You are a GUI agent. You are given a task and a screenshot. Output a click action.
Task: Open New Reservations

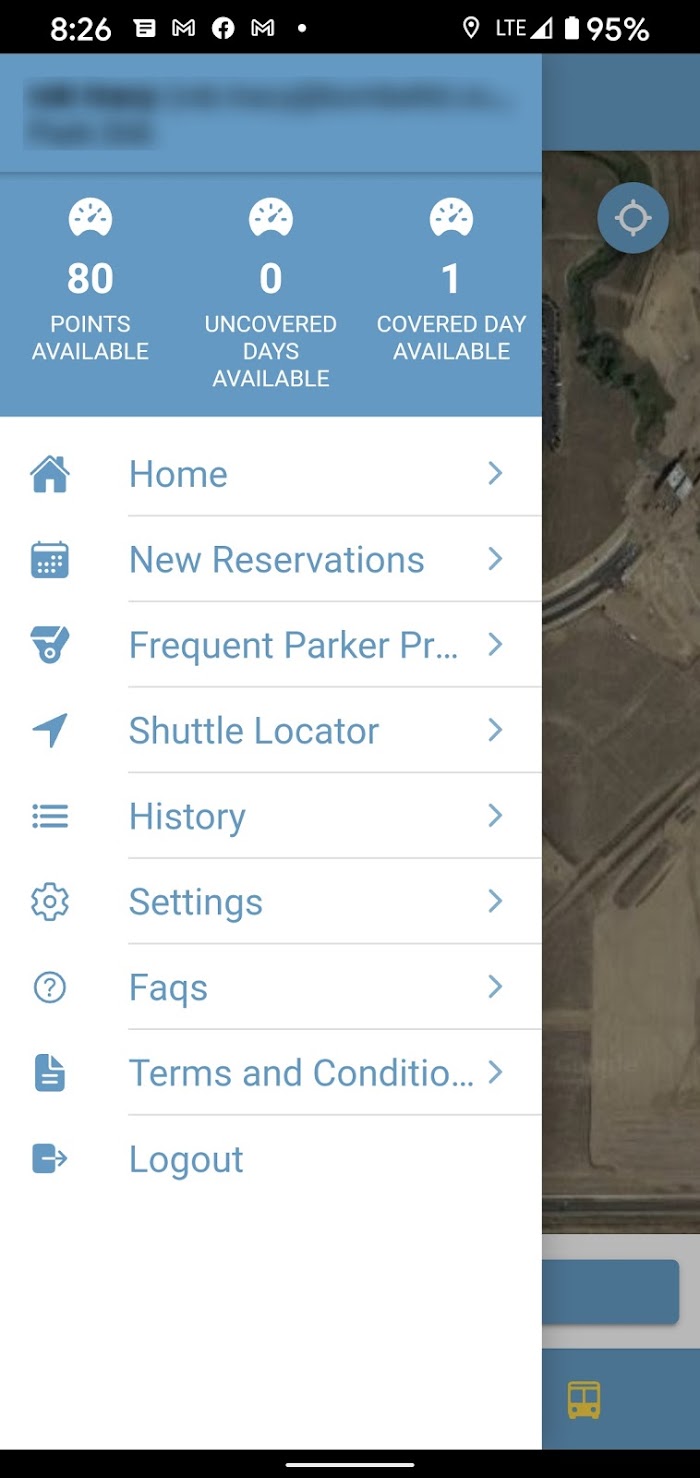click(x=271, y=560)
